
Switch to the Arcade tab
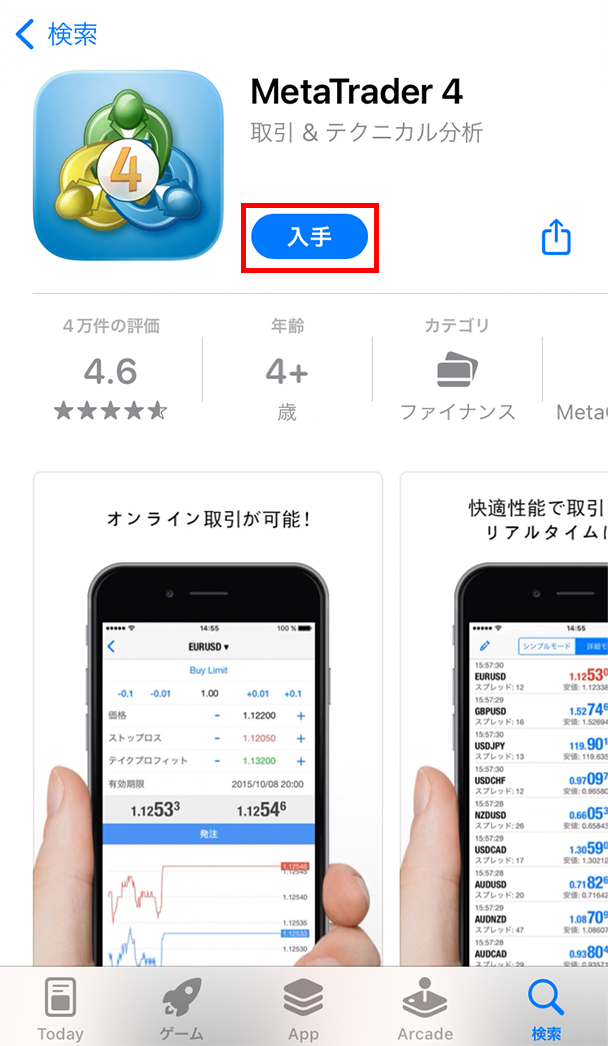(425, 1008)
